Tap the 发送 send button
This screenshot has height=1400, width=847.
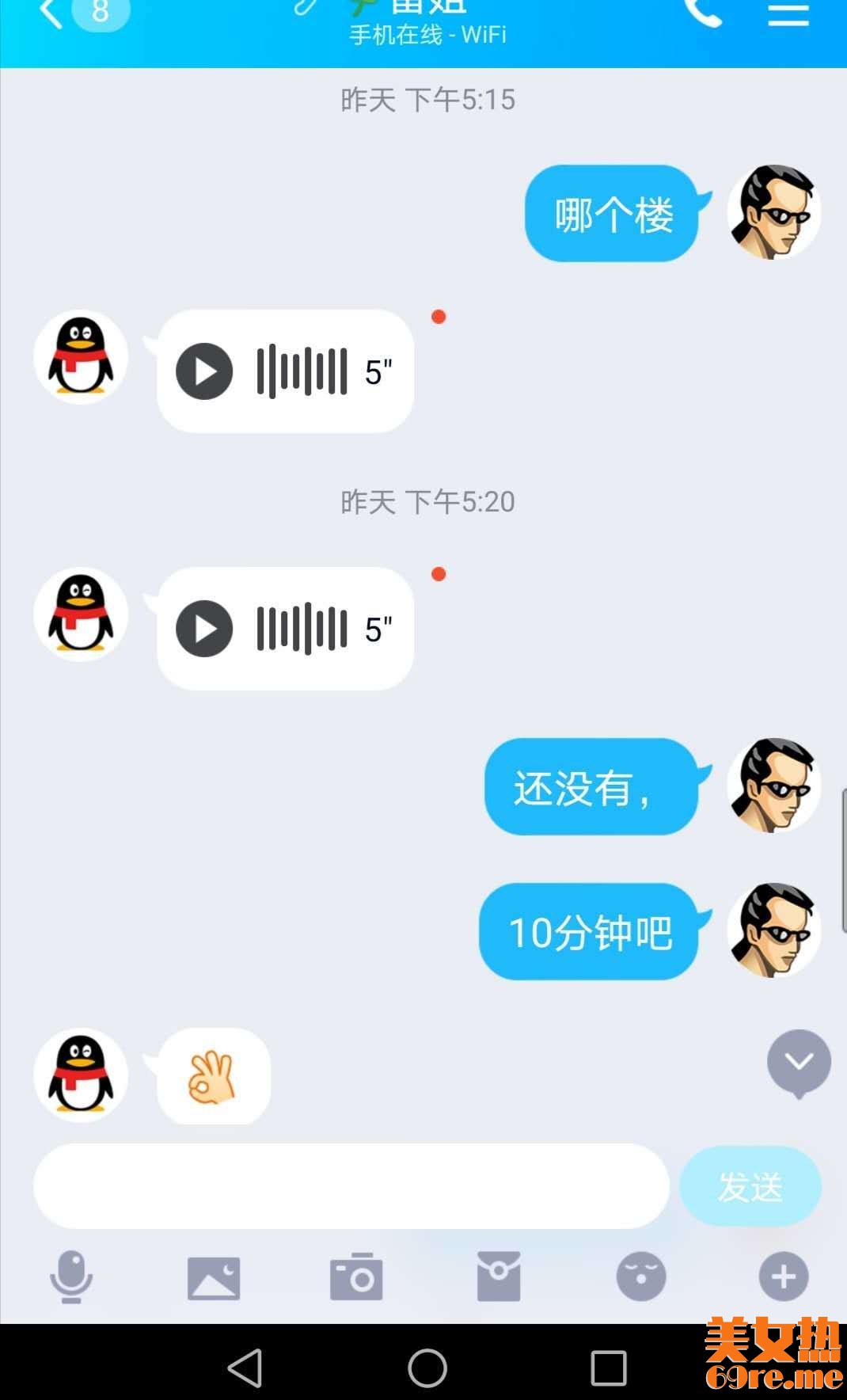coord(750,1186)
